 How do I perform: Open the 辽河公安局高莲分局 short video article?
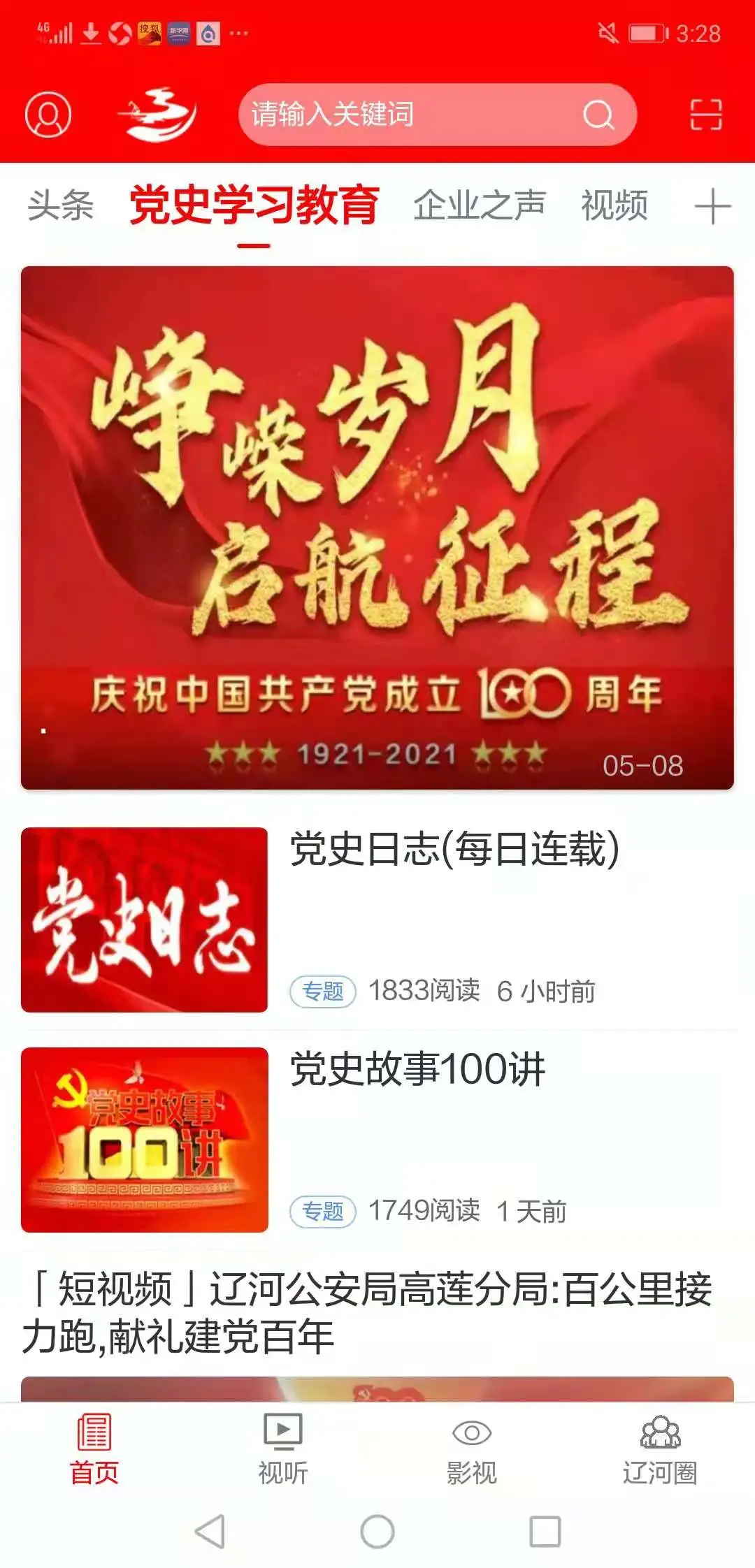click(367, 1312)
